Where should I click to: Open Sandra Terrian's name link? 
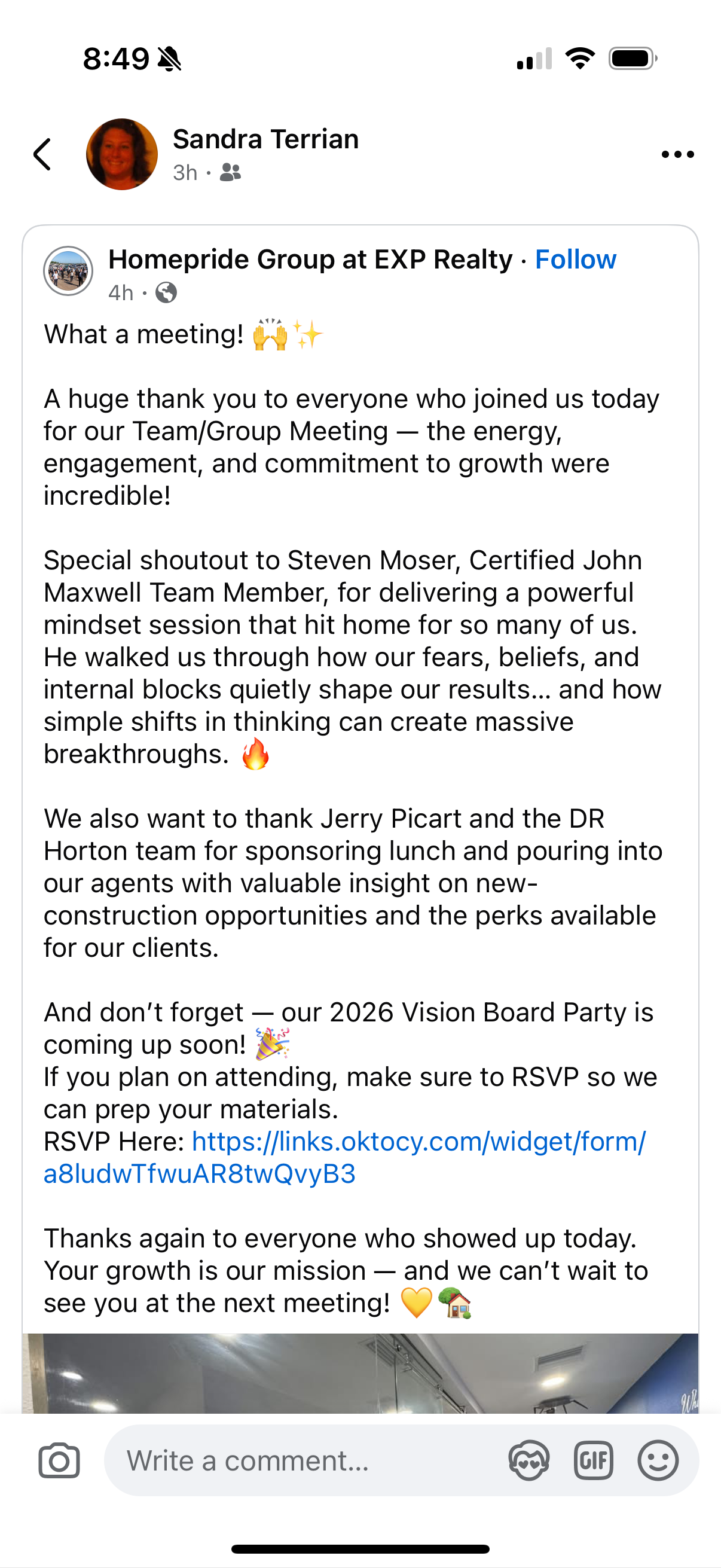coord(265,139)
